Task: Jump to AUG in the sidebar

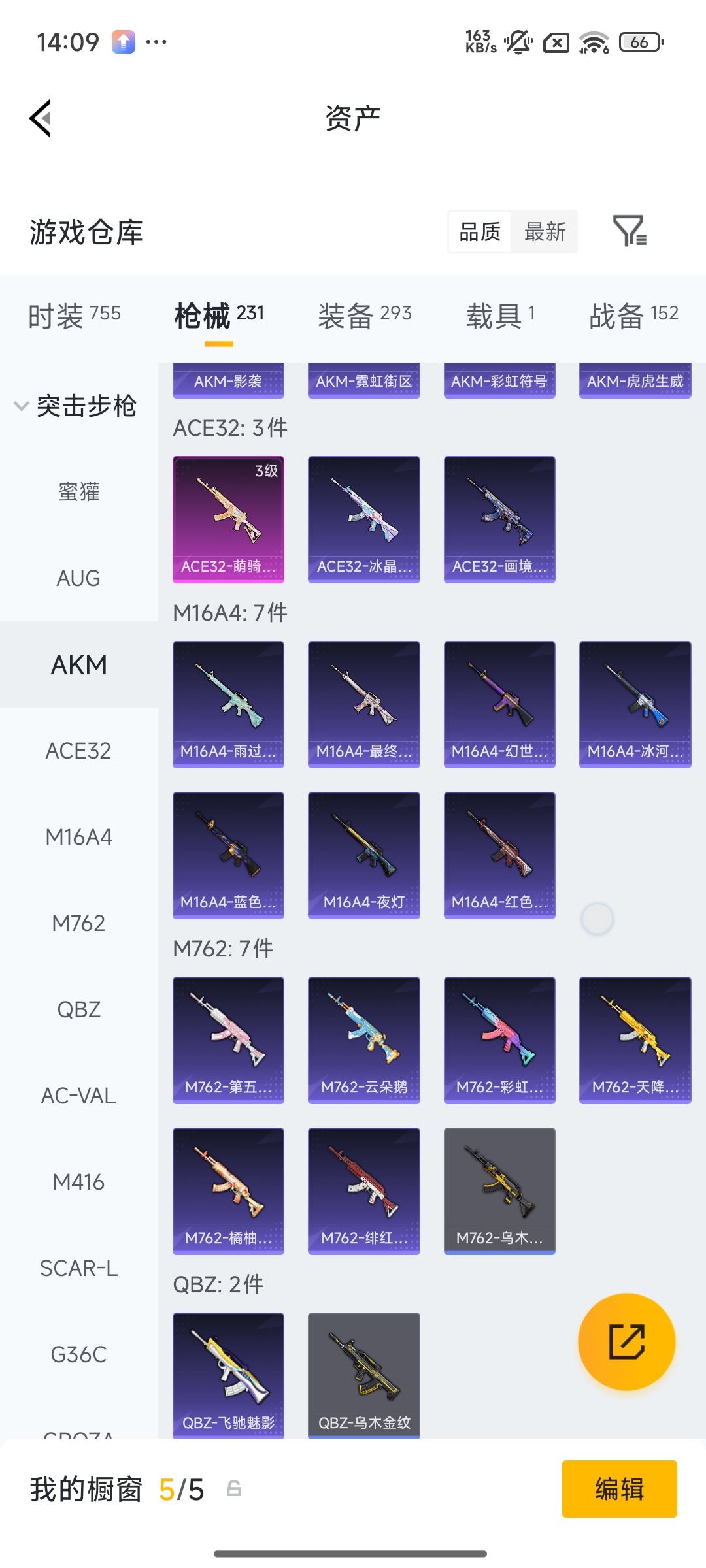Action: [78, 578]
